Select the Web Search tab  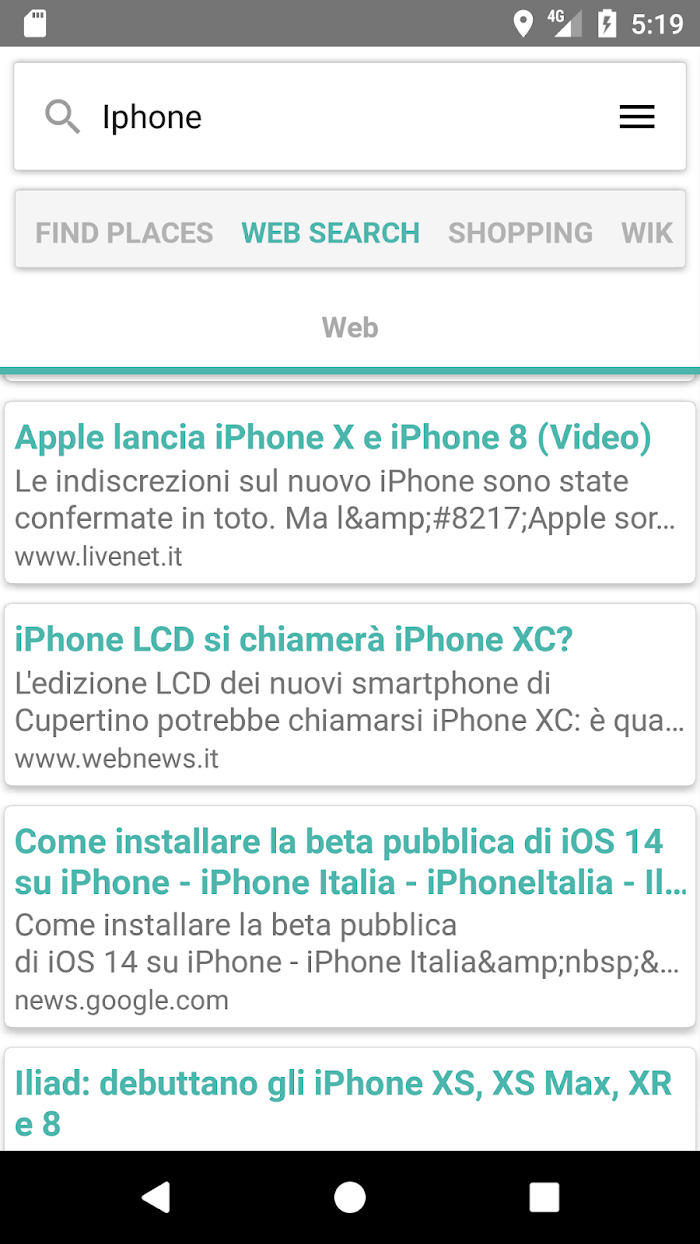pyautogui.click(x=331, y=233)
